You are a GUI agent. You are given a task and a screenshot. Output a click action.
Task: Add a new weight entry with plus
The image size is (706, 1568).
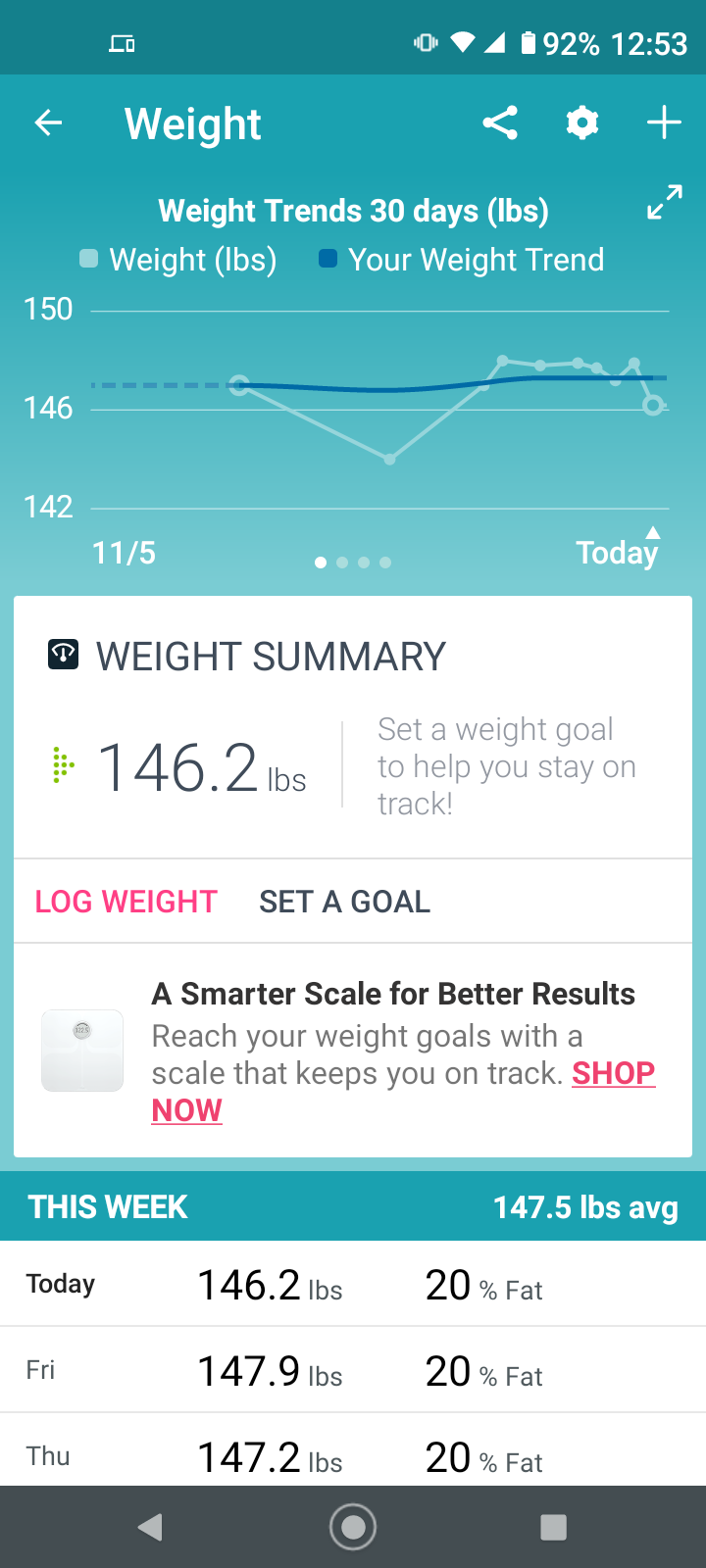click(664, 123)
